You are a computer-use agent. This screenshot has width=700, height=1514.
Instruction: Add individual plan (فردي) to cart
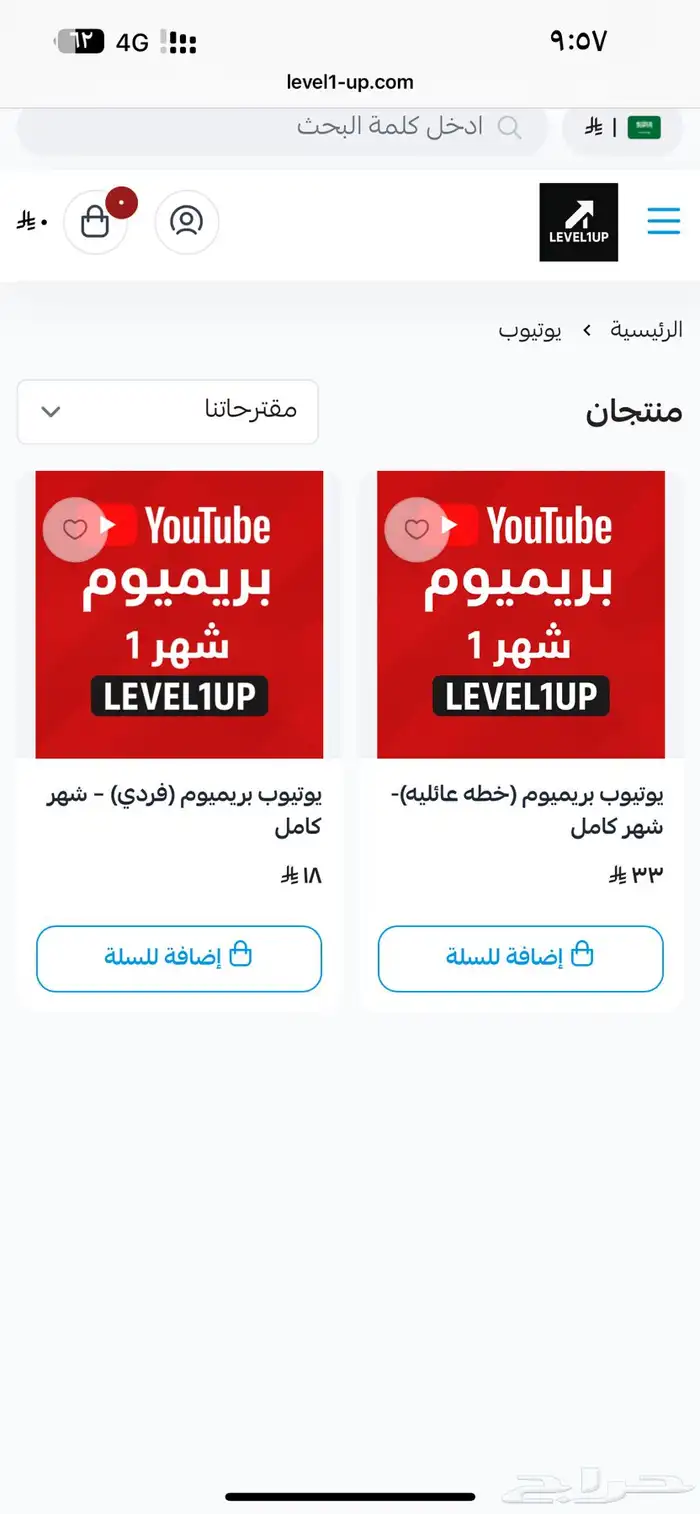pos(179,958)
